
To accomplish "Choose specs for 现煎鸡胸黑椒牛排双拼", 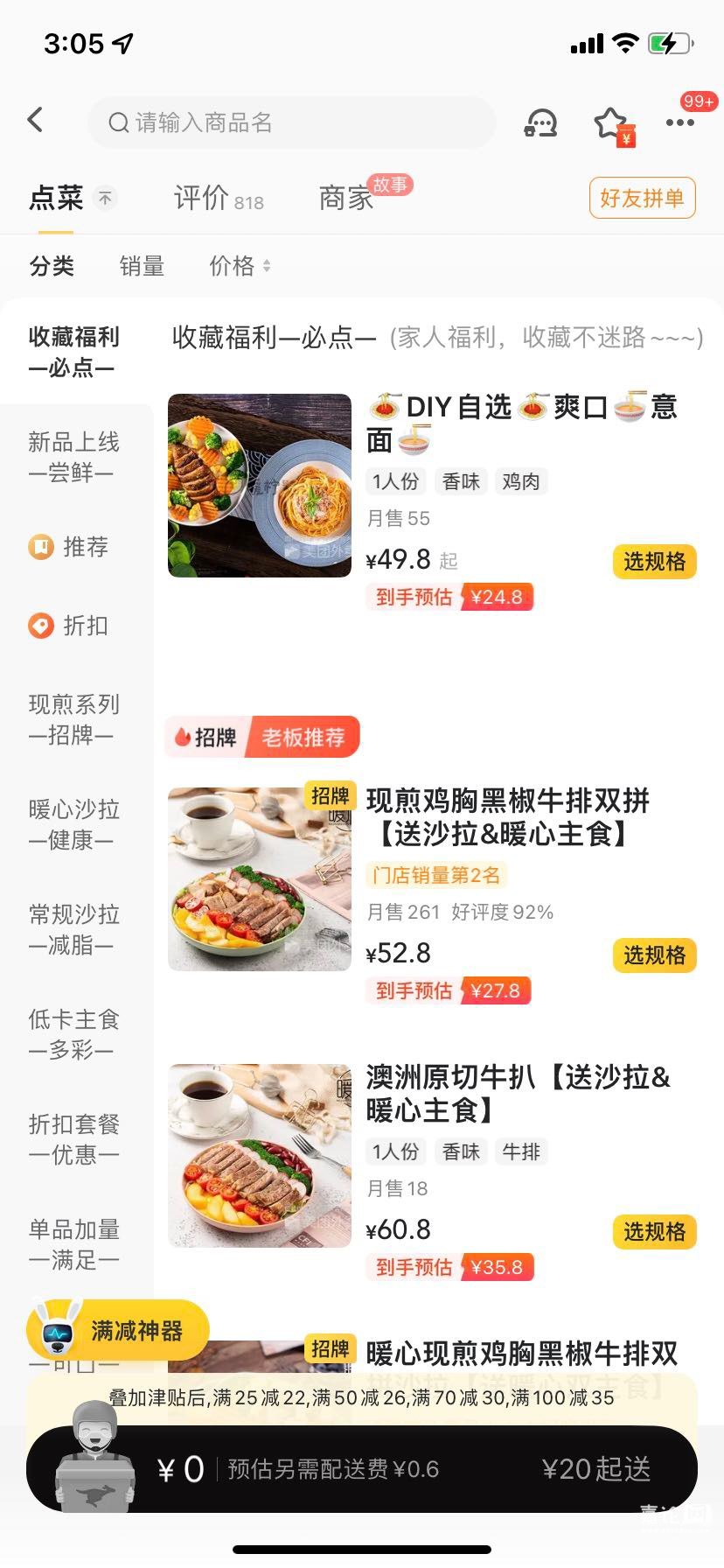I will 654,955.
